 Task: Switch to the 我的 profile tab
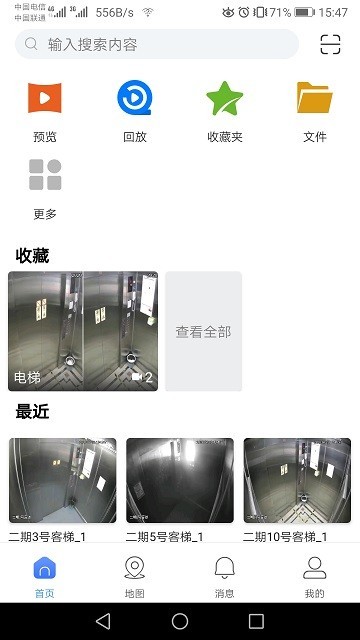tap(314, 576)
